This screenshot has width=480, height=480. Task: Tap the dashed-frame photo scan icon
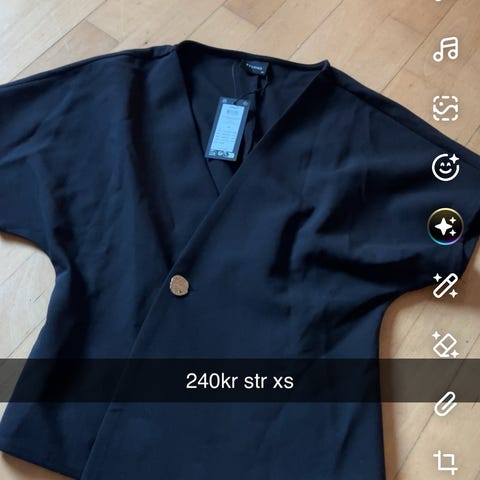tap(446, 108)
